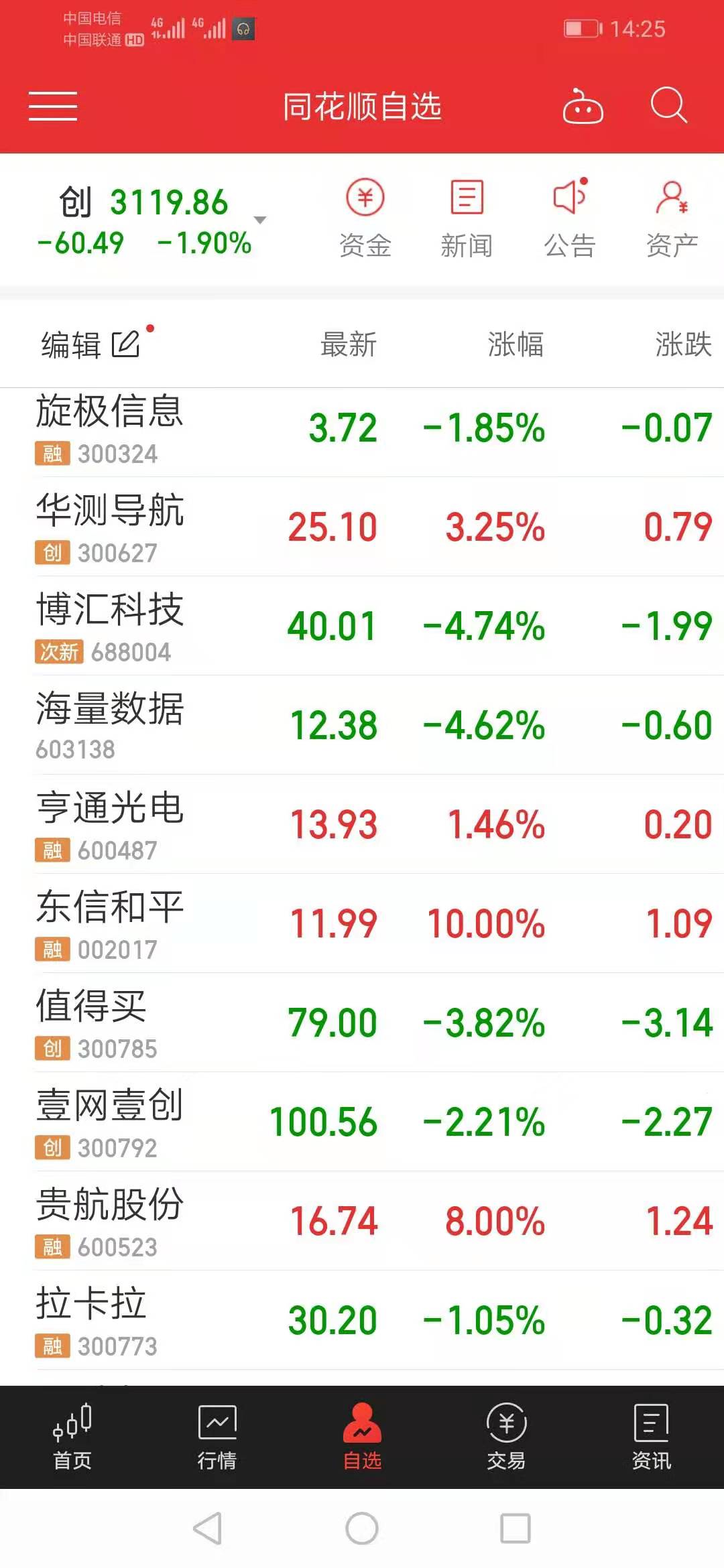The image size is (724, 1568).
Task: Open 公告 announcements shortcut
Action: tap(569, 218)
